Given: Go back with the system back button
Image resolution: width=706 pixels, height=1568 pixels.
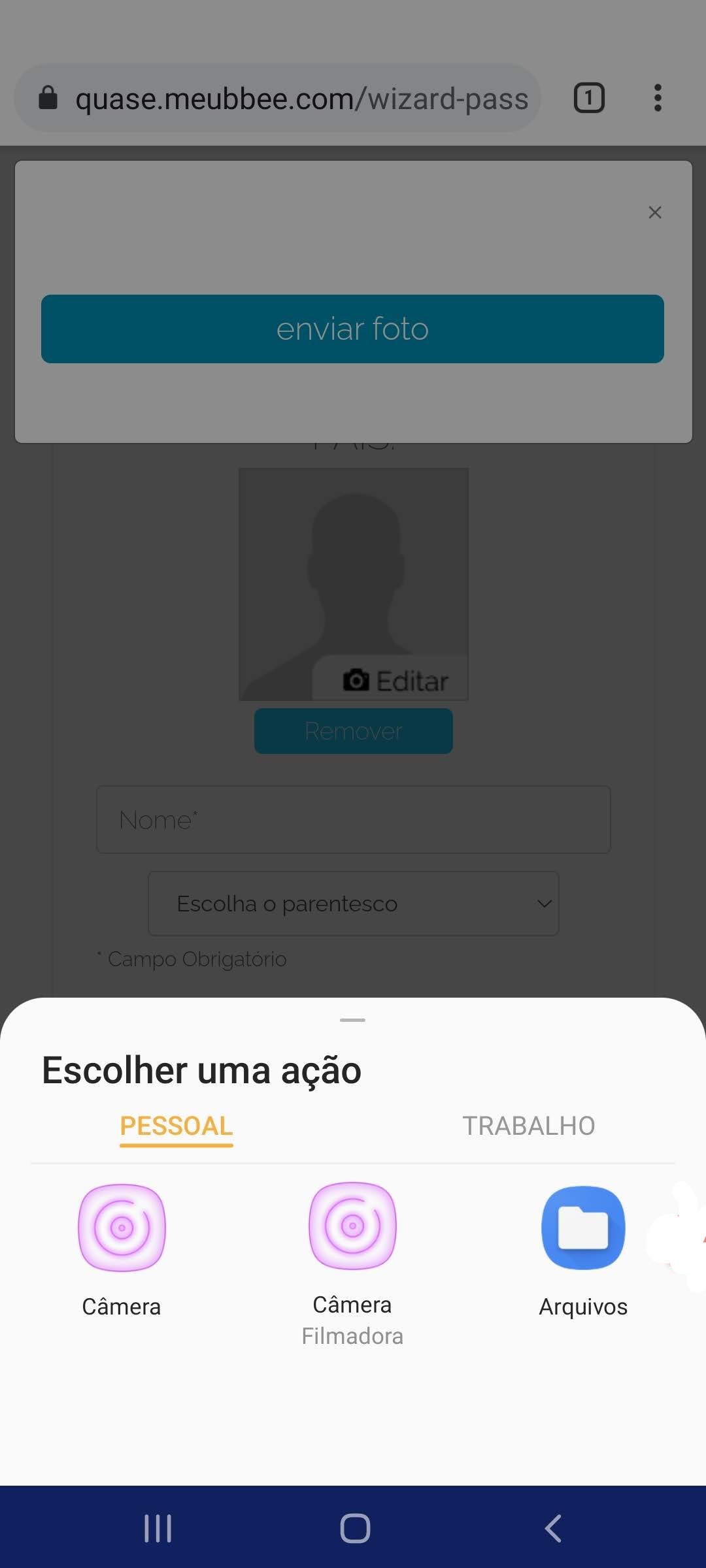Looking at the screenshot, I should point(553,1528).
